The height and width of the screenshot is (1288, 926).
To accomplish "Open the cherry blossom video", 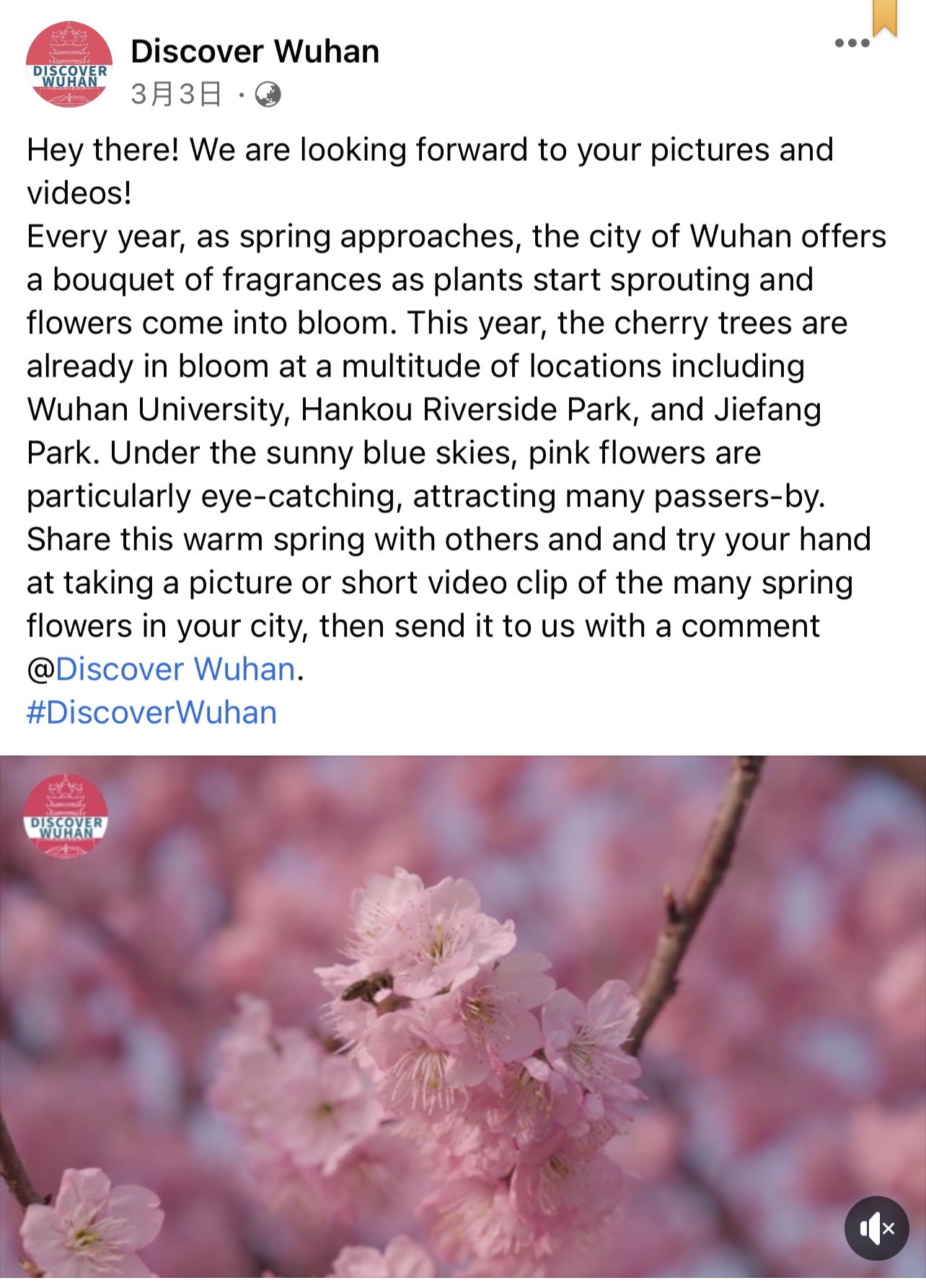I will tap(462, 1010).
